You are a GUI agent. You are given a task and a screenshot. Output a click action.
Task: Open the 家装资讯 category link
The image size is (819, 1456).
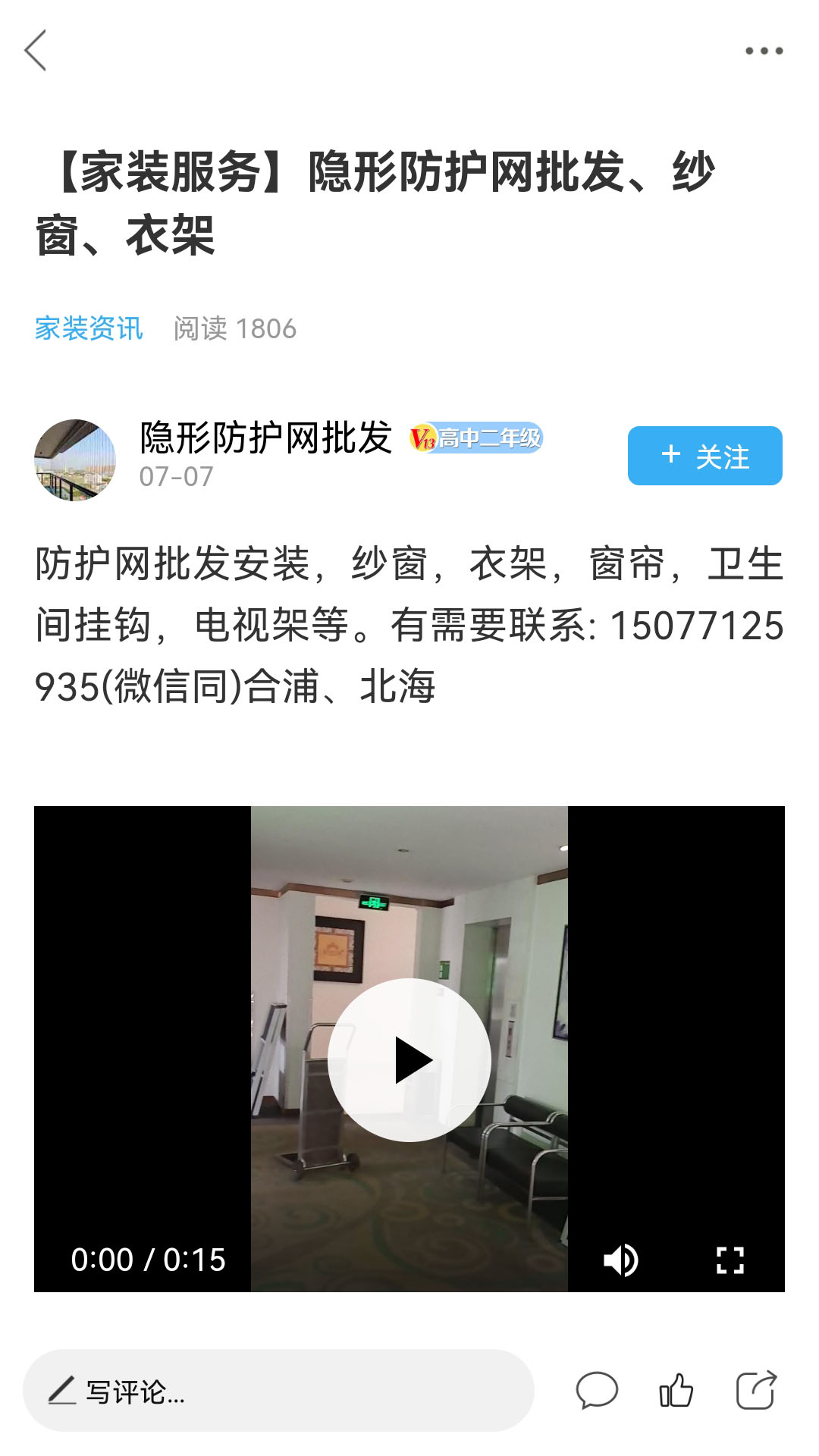click(89, 328)
